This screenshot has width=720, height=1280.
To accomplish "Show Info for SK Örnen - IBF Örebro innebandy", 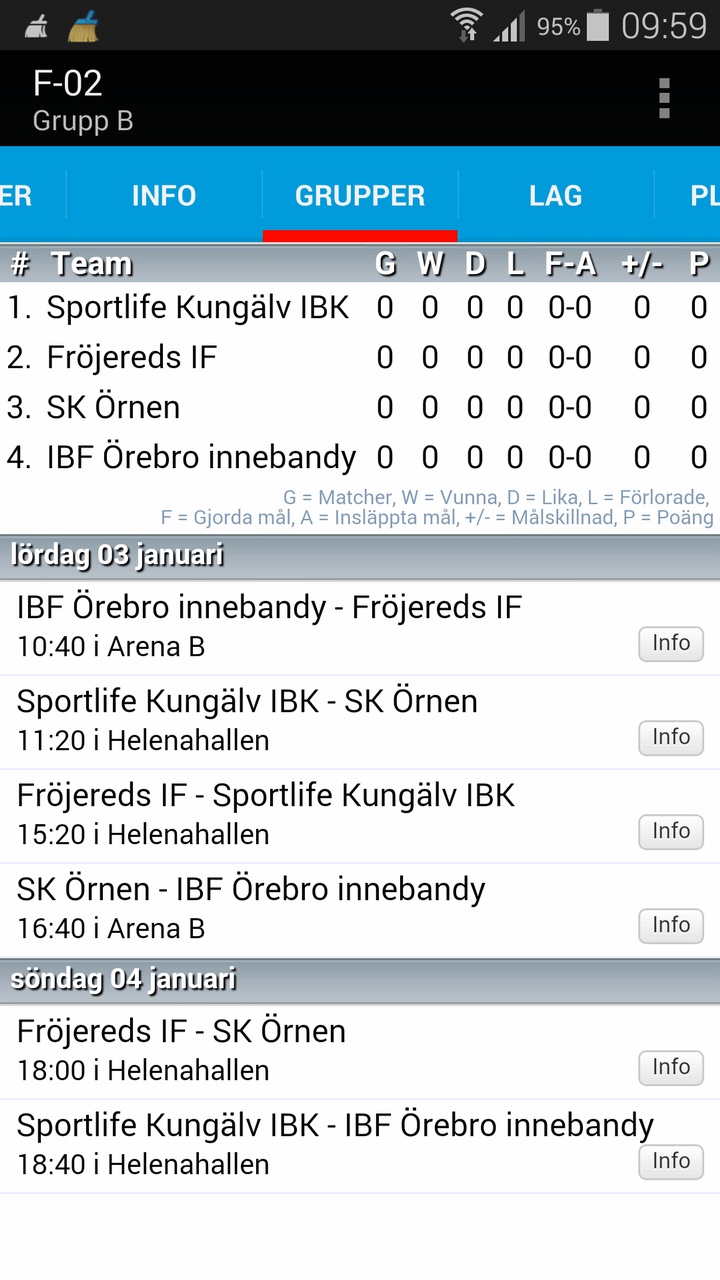I will click(x=671, y=926).
